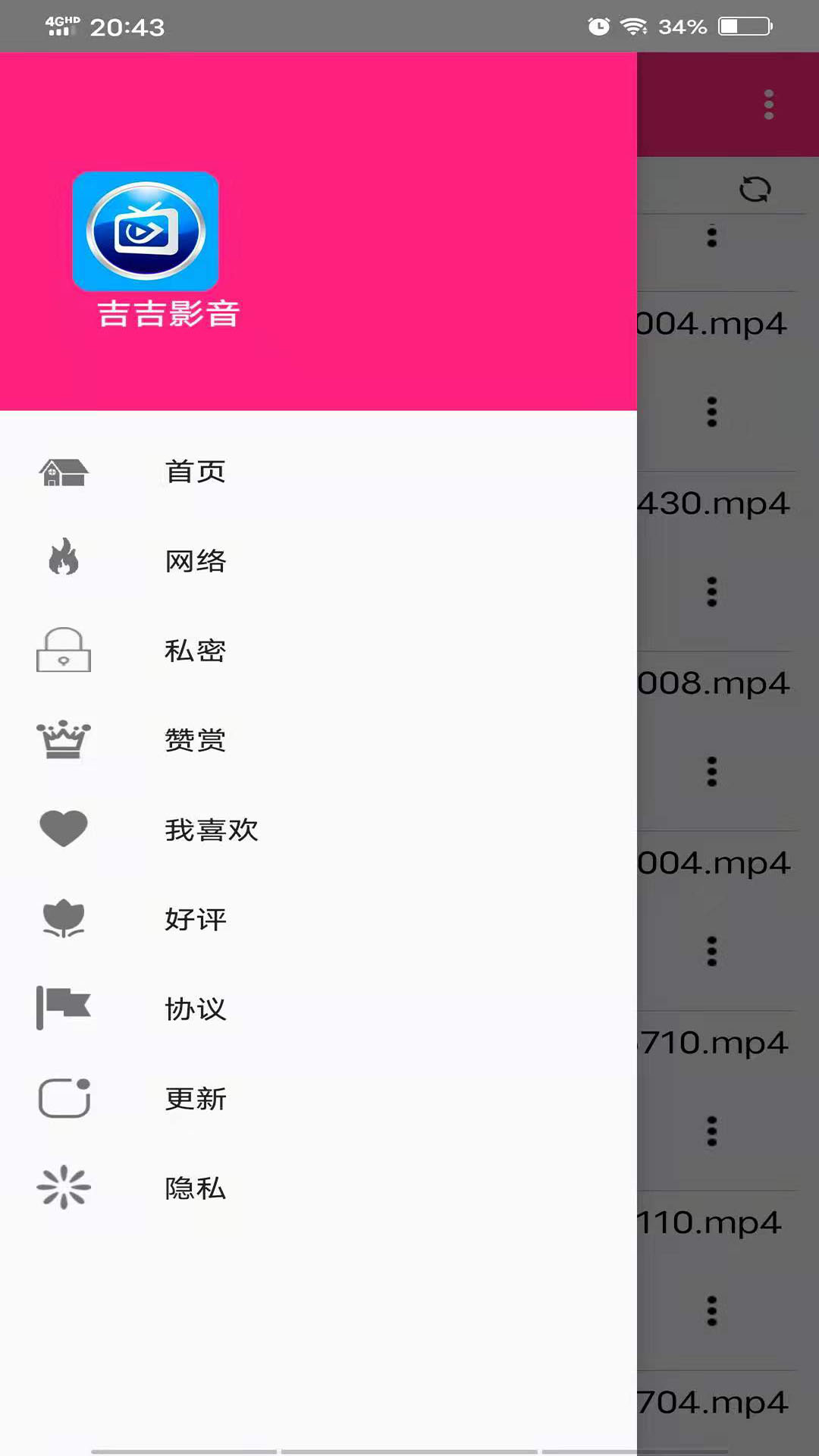Screen dimensions: 819x1456
Task: Open 首页 from the drawer
Action: [195, 472]
